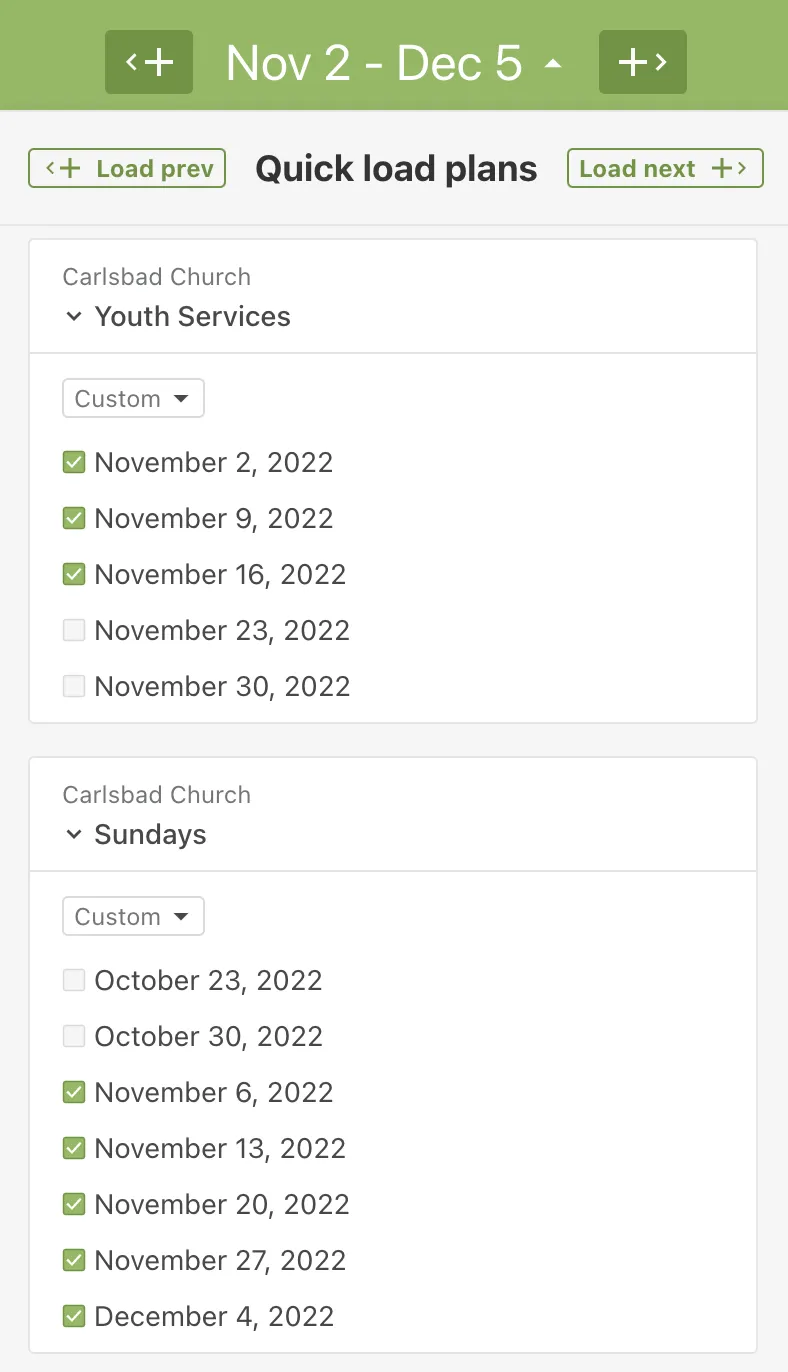Uncheck November 9, 2022

click(x=74, y=518)
